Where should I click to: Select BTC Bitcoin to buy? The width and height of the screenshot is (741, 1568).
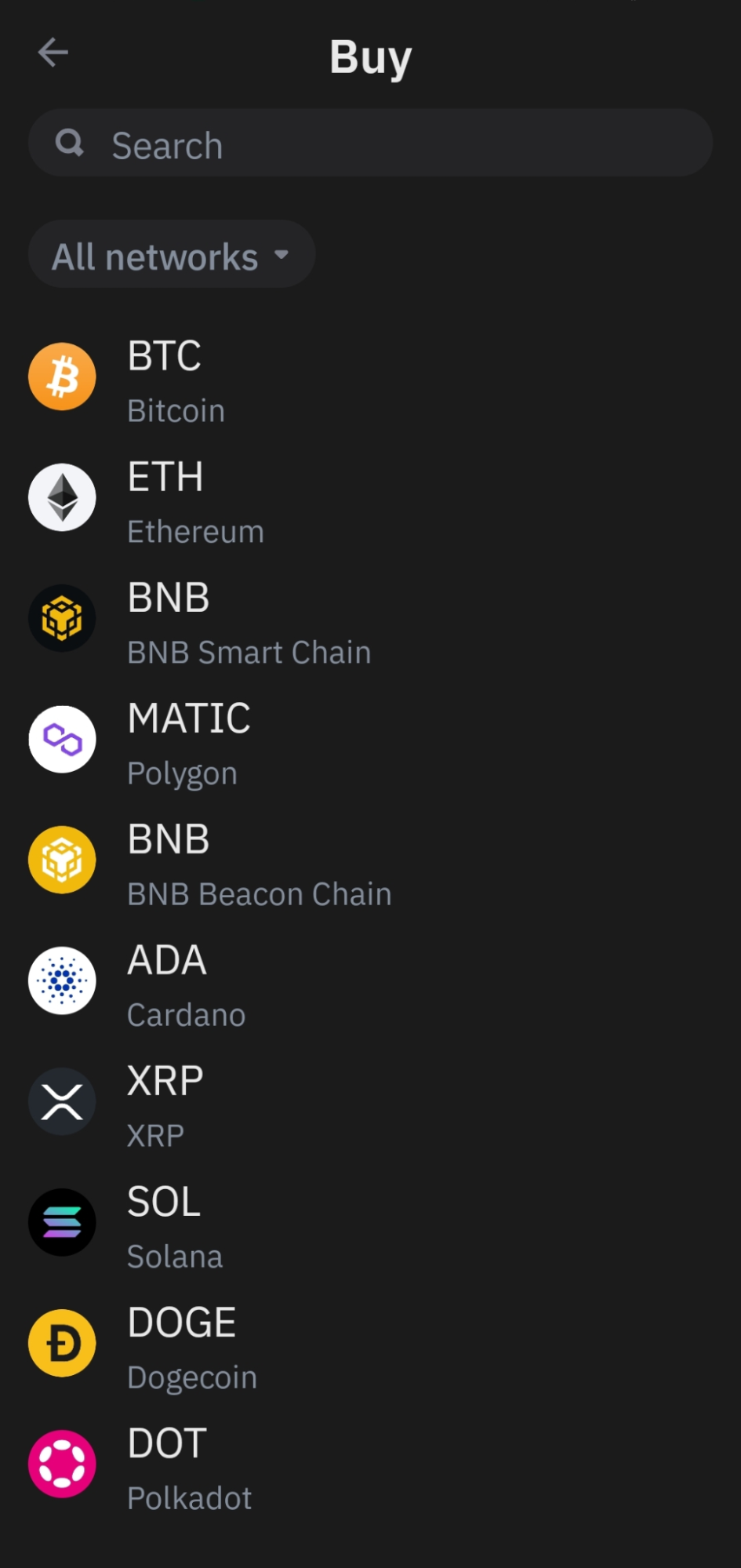pyautogui.click(x=370, y=377)
